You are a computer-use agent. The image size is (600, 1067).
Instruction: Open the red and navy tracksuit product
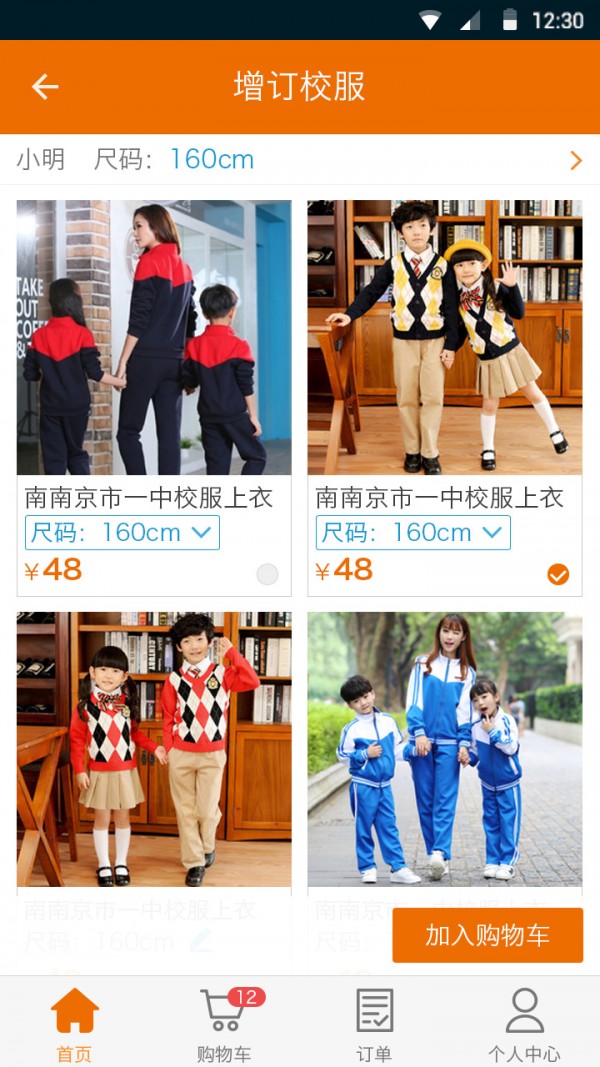(x=154, y=337)
